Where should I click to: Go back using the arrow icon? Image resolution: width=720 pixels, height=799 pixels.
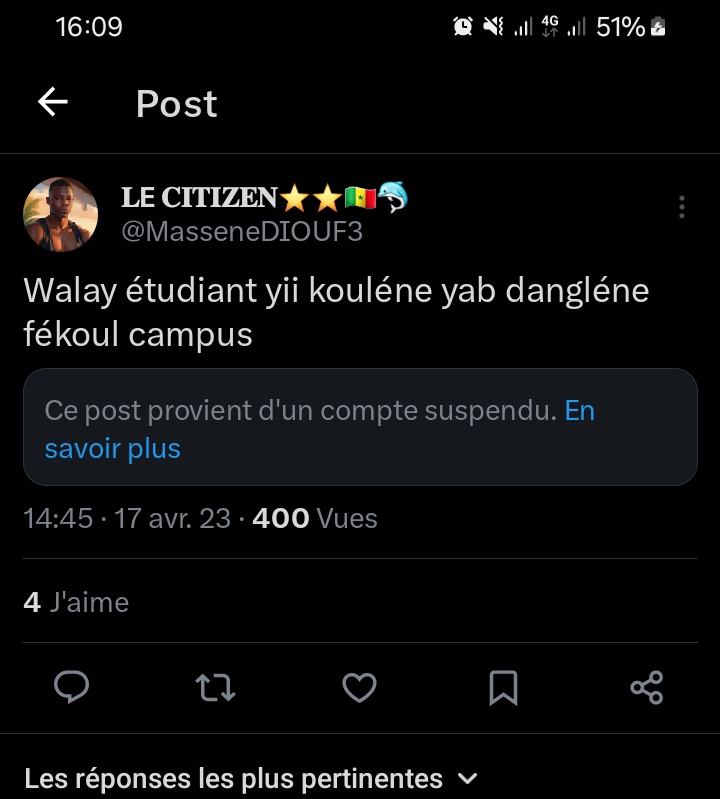pyautogui.click(x=53, y=102)
